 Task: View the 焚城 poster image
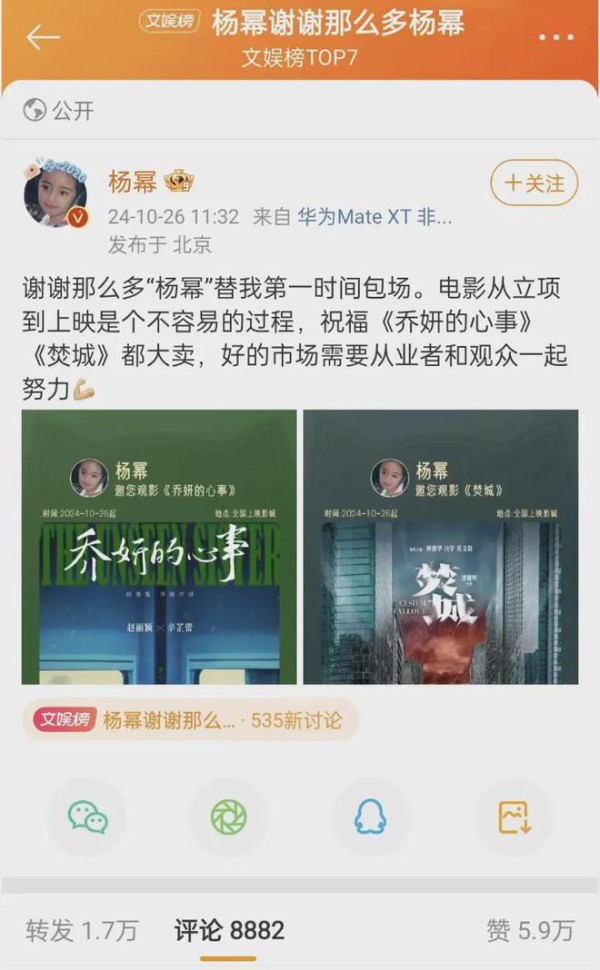(440, 547)
